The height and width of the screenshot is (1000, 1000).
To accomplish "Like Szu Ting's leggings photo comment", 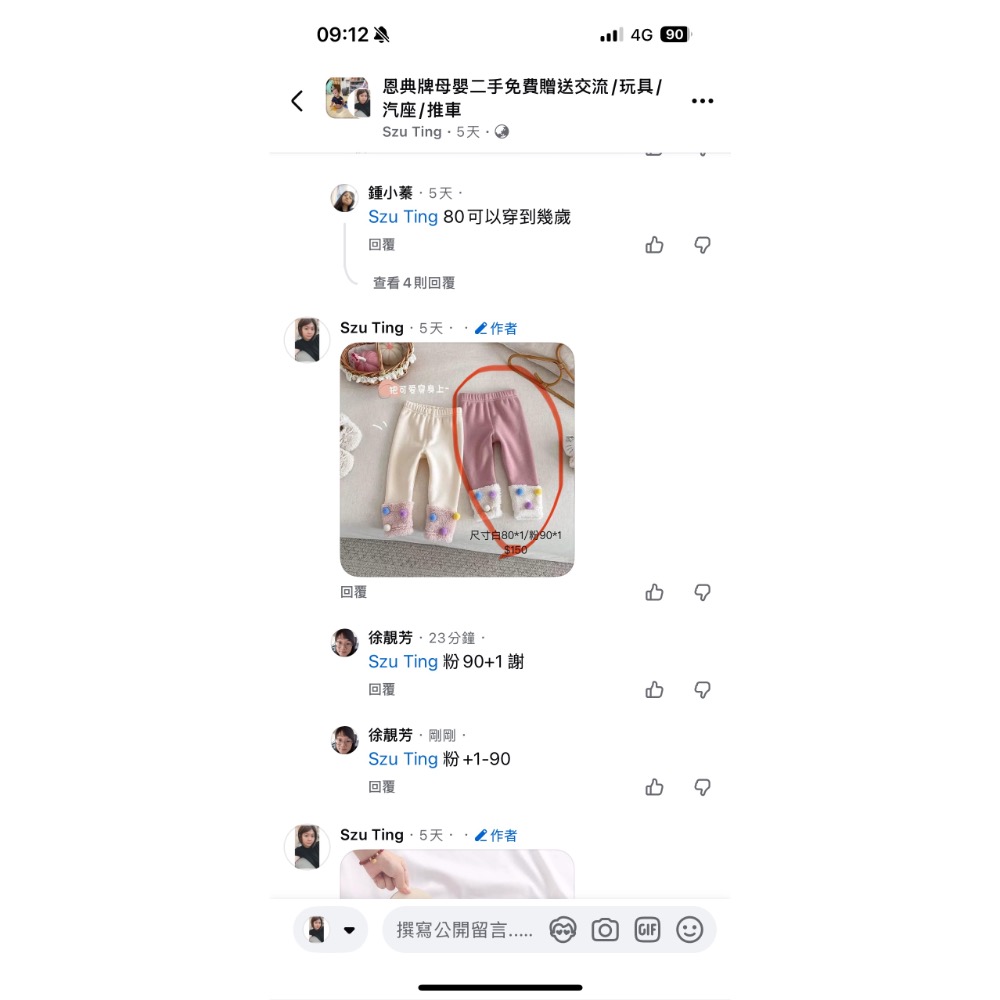I will tap(654, 592).
